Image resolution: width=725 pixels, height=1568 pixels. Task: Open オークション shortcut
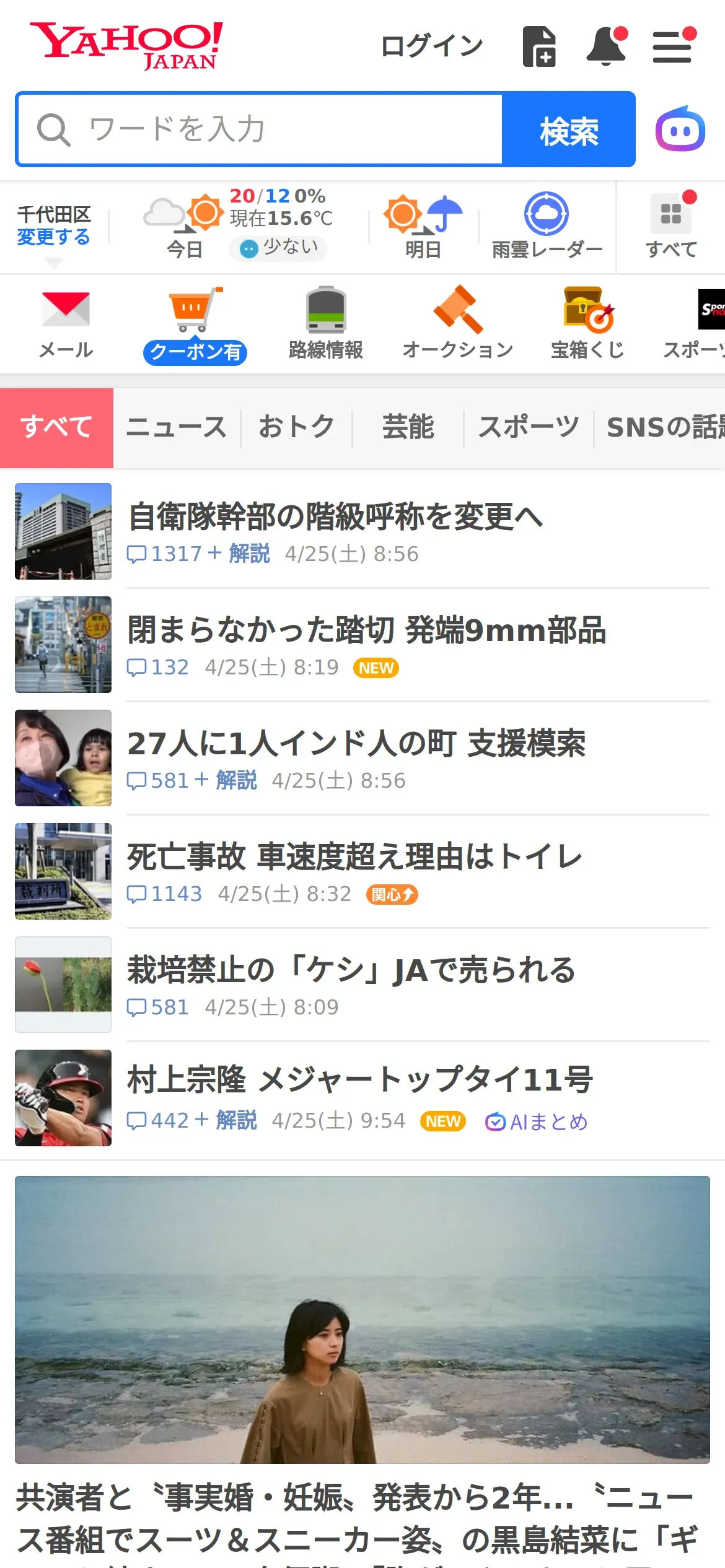tap(458, 324)
